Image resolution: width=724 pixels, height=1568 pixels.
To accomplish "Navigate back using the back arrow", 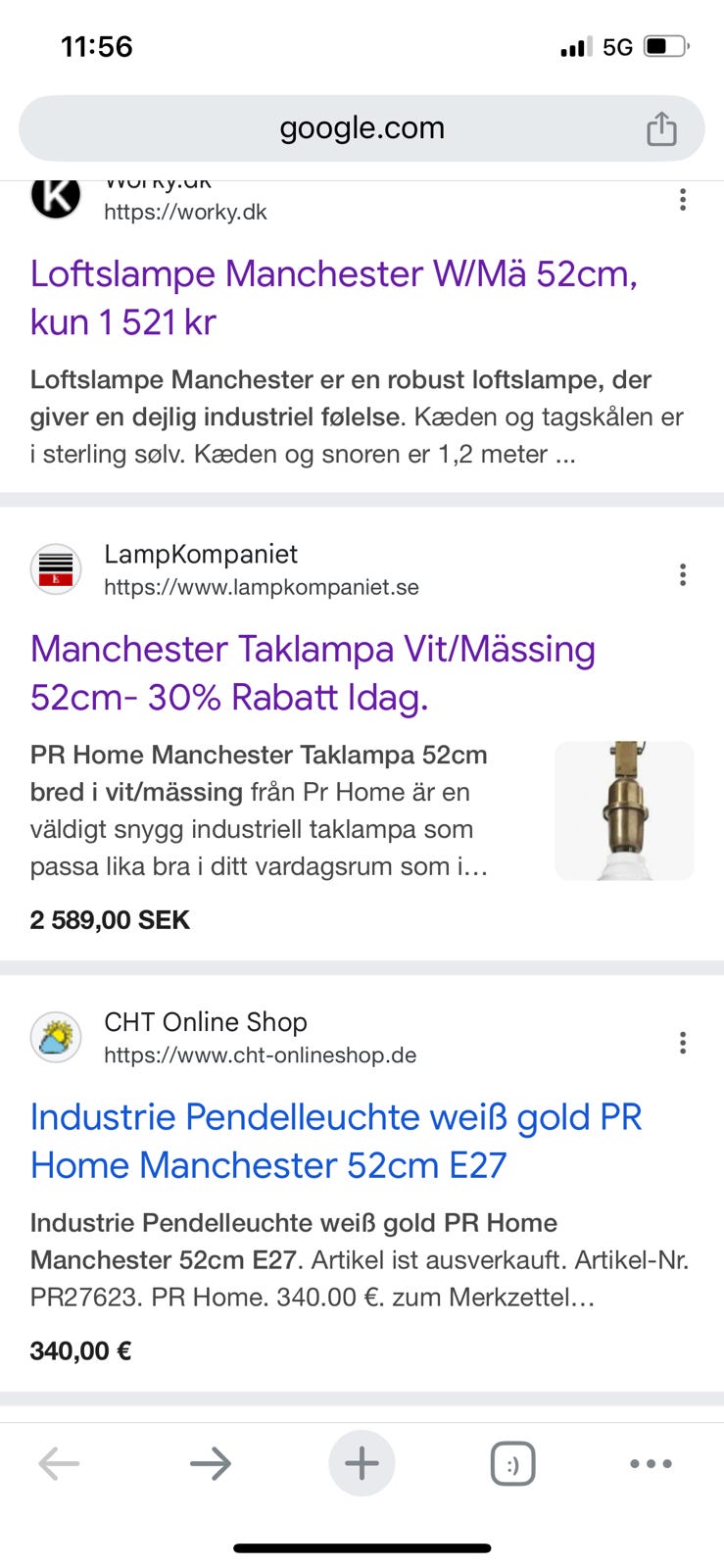I will click(58, 1463).
